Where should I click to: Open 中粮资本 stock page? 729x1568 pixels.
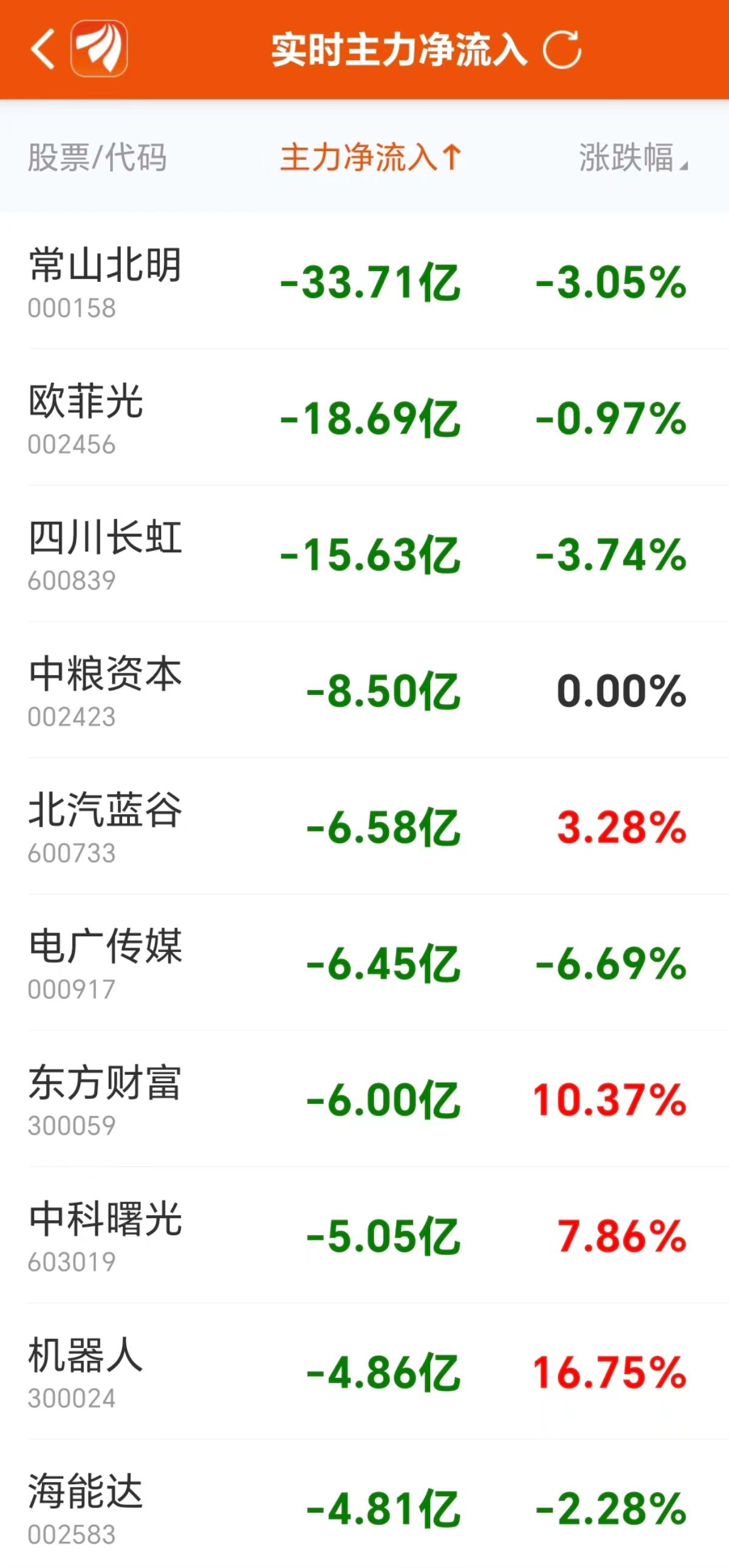click(x=104, y=690)
